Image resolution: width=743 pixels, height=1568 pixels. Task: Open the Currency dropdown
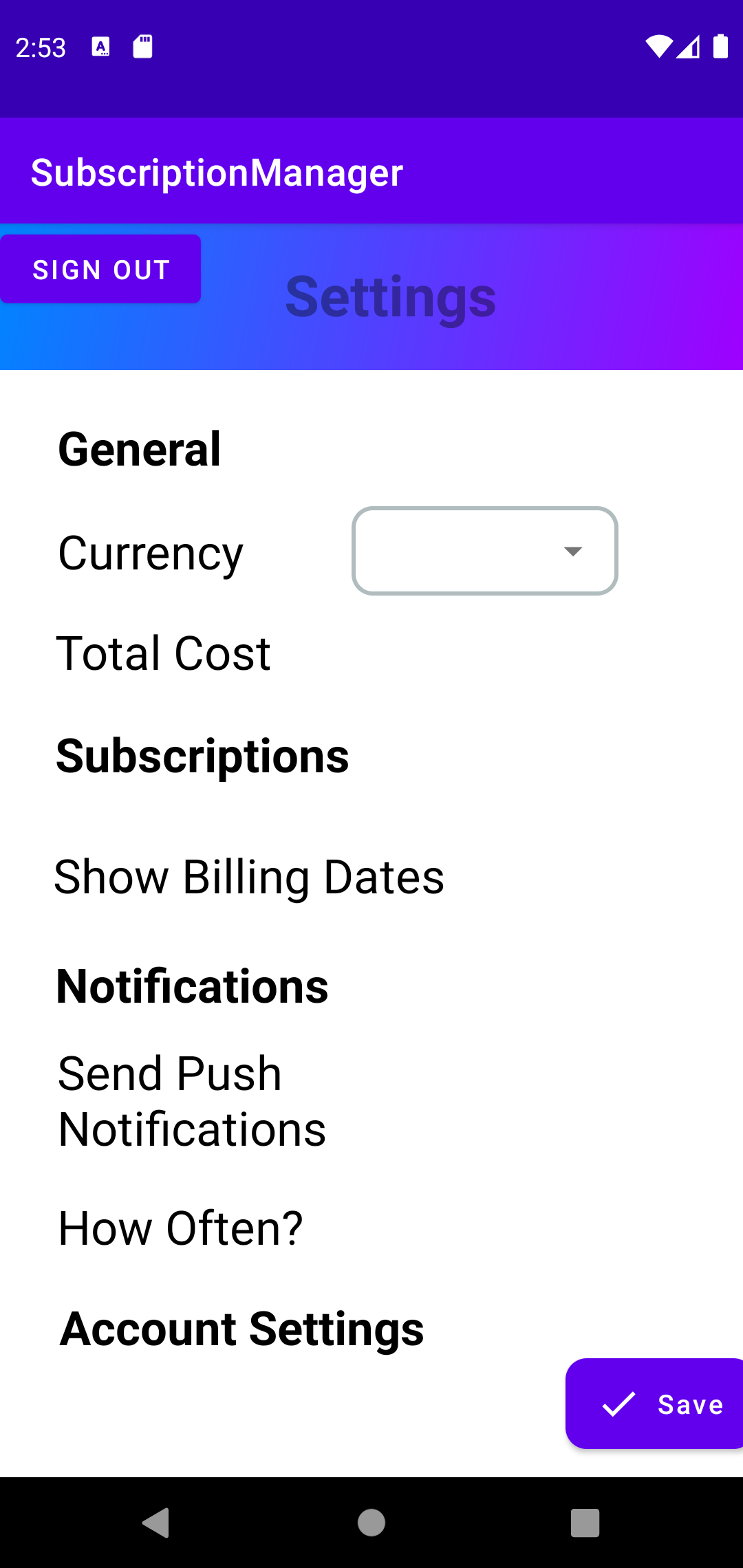(484, 551)
